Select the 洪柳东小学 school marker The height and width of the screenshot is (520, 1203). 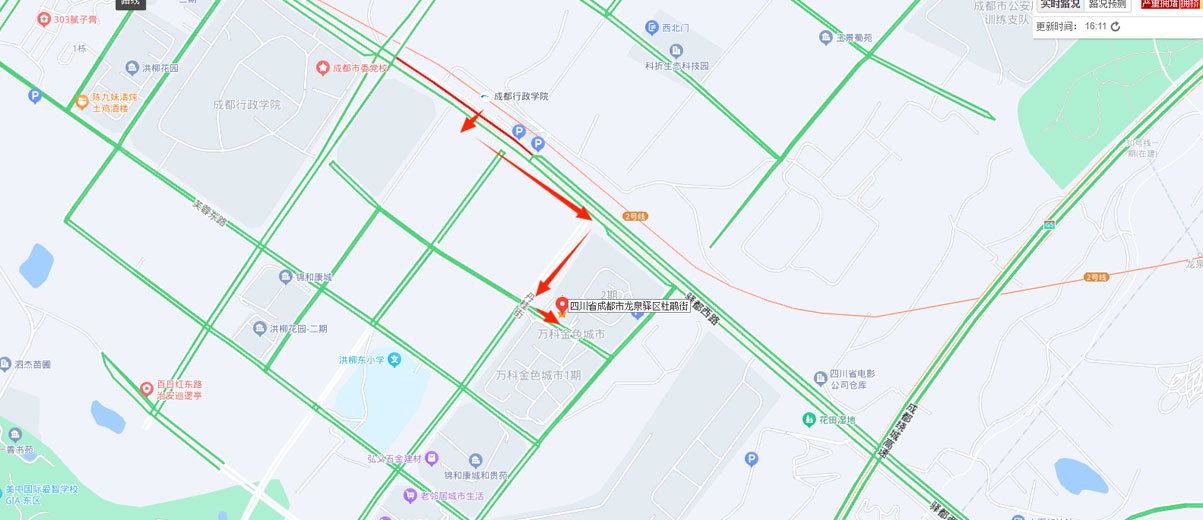click(395, 360)
